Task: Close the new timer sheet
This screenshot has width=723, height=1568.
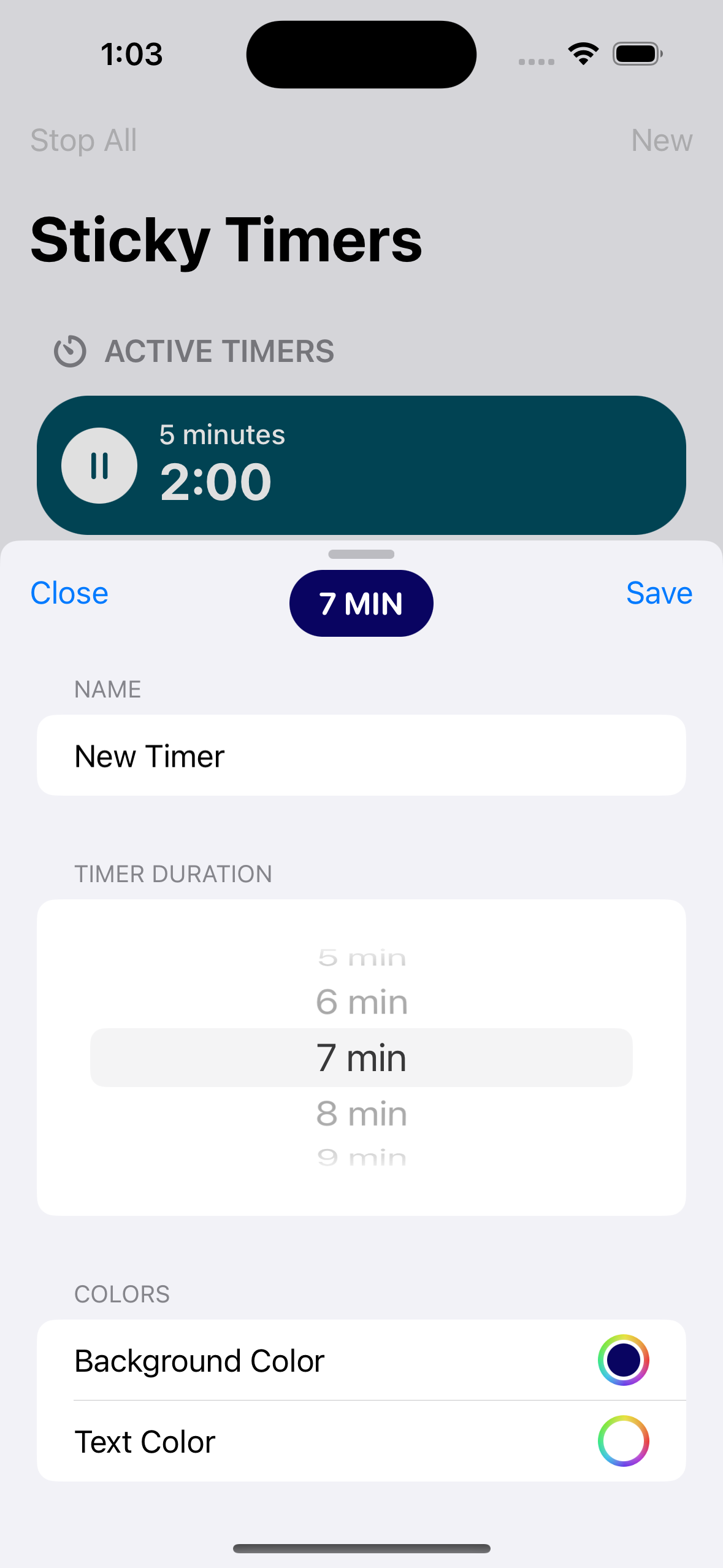Action: pos(69,593)
